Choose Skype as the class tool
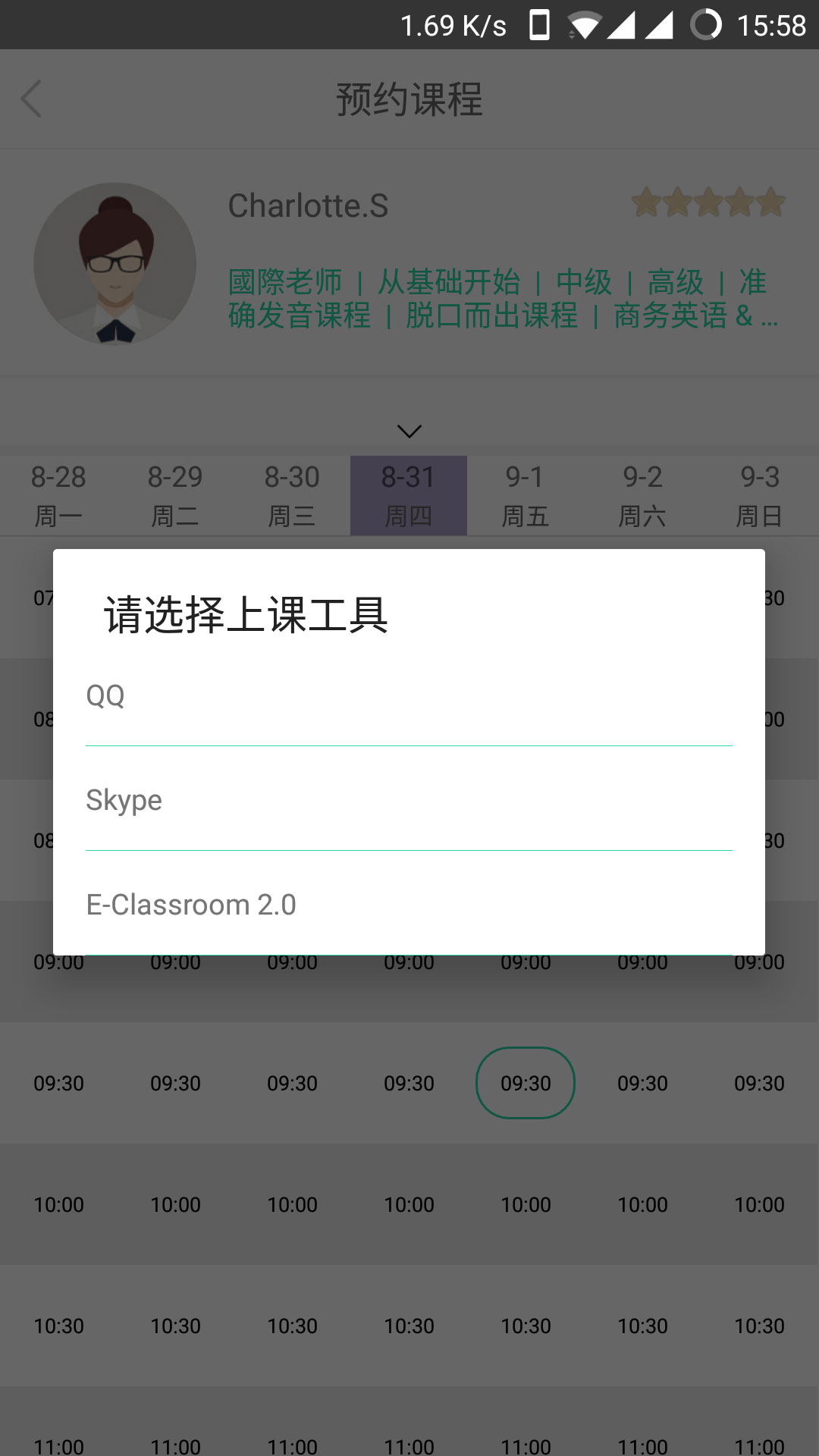The width and height of the screenshot is (819, 1456). 409,799
